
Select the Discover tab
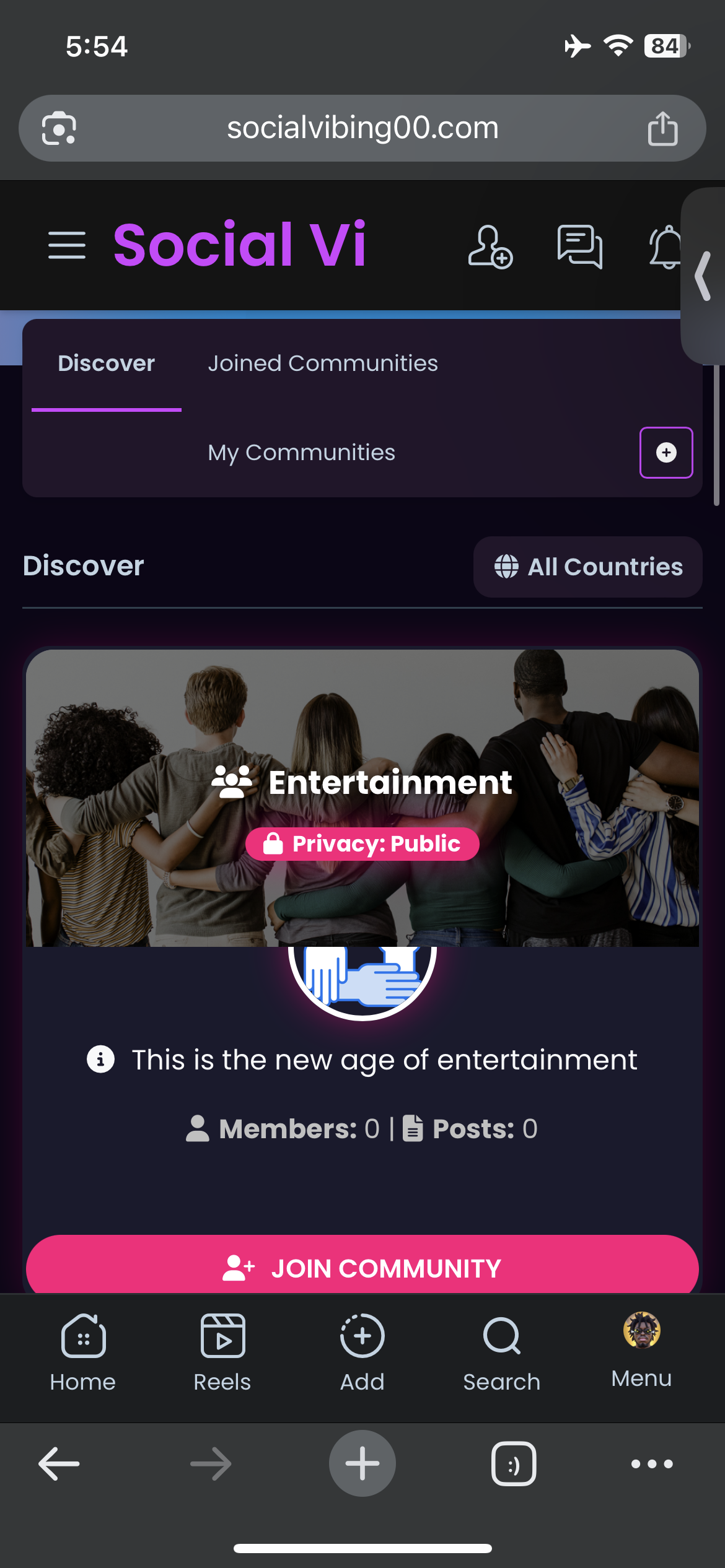pos(106,364)
